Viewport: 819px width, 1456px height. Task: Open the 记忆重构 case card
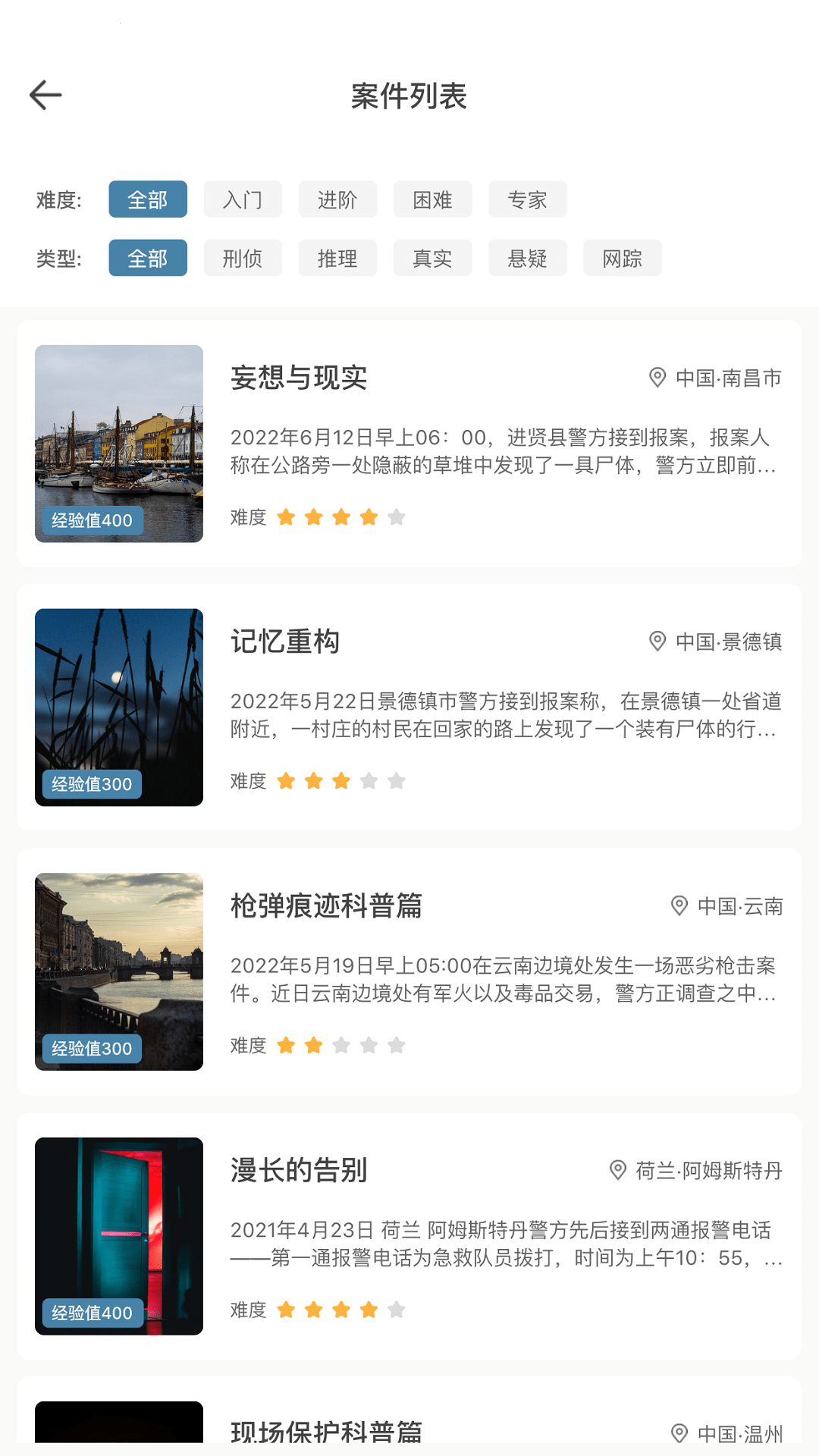(x=409, y=708)
